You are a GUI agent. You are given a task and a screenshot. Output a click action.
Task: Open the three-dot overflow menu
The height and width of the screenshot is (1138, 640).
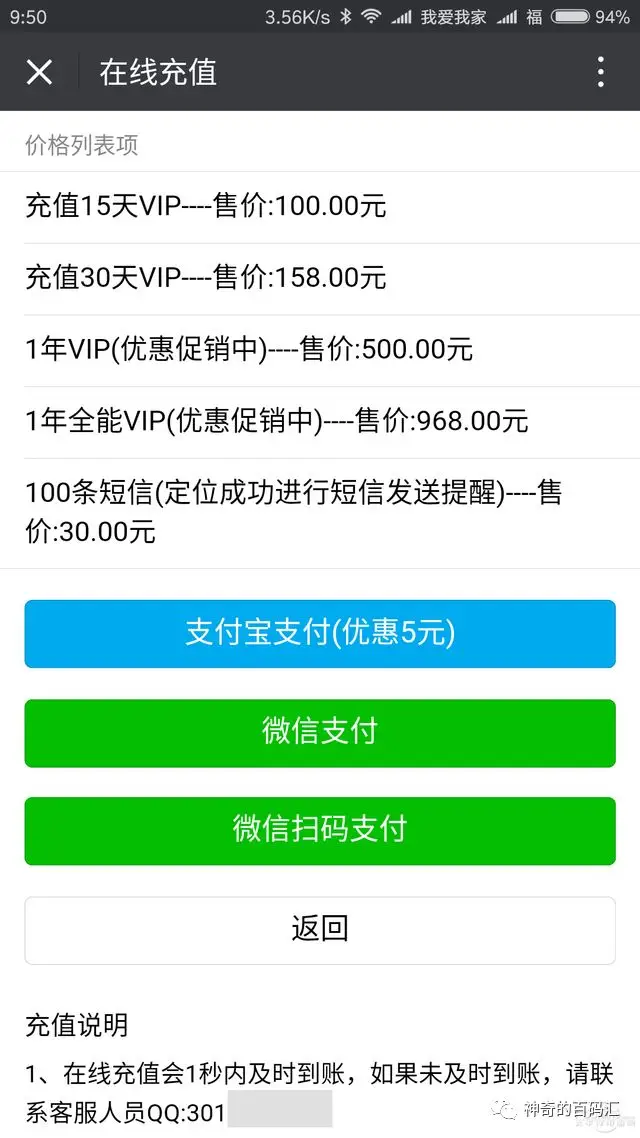(x=600, y=72)
